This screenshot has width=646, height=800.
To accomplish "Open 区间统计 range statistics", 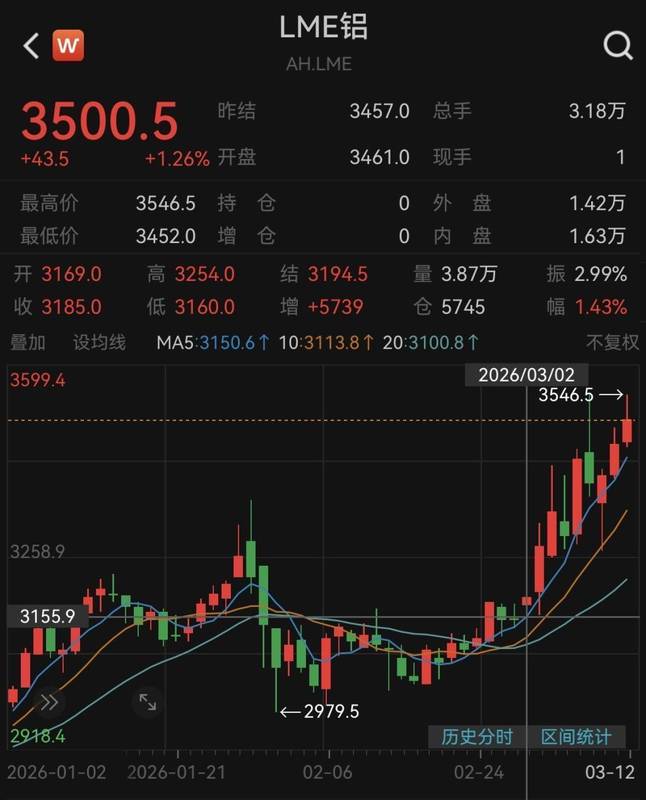I will click(x=576, y=737).
